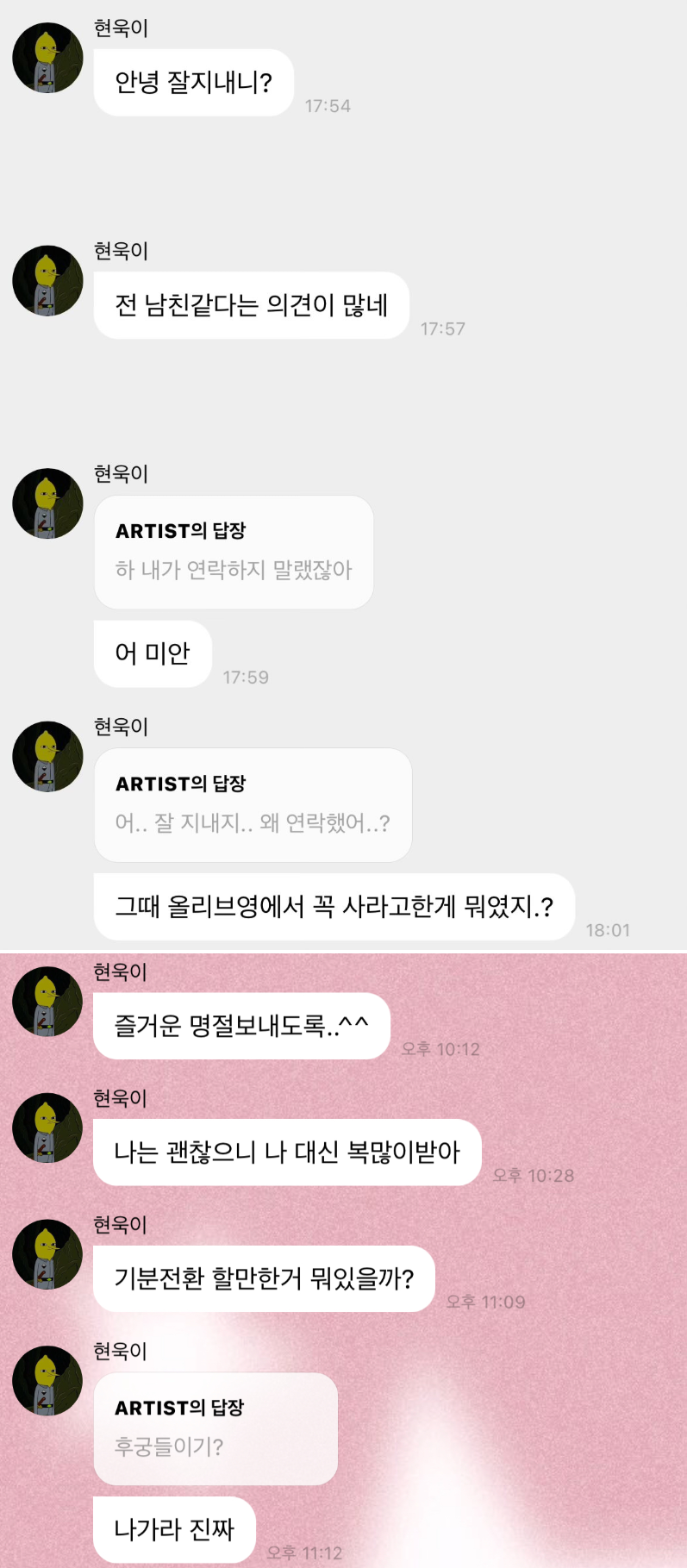Tap the profile picture beside "기분전환 할만한거 뭐있을까?"
This screenshot has width=687, height=1568.
tap(47, 1256)
